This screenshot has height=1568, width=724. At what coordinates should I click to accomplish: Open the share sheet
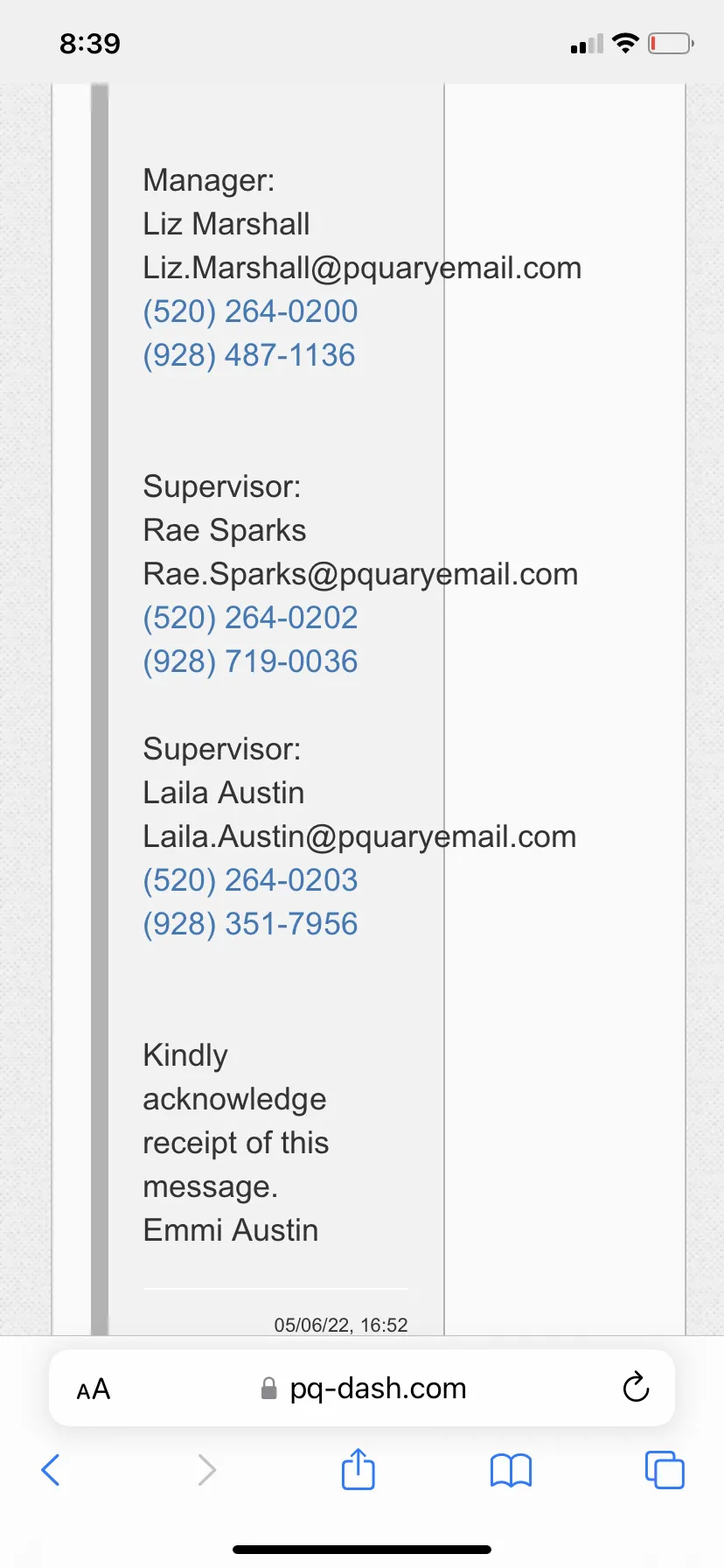click(358, 1468)
